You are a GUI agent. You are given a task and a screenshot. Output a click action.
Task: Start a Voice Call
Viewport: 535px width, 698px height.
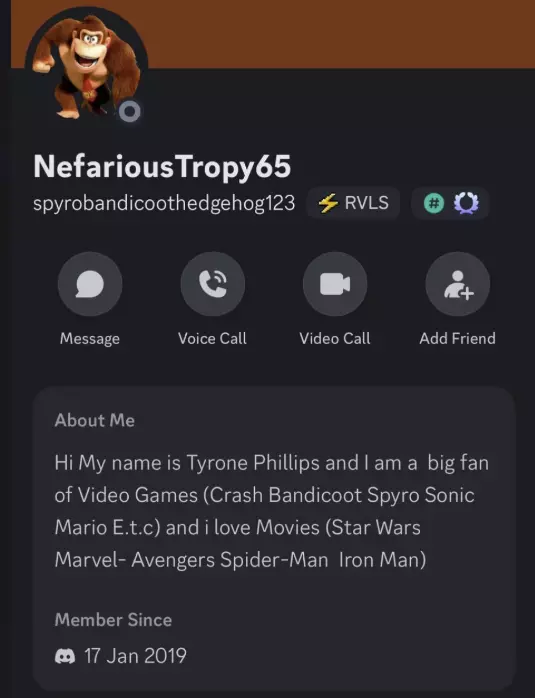coord(213,284)
